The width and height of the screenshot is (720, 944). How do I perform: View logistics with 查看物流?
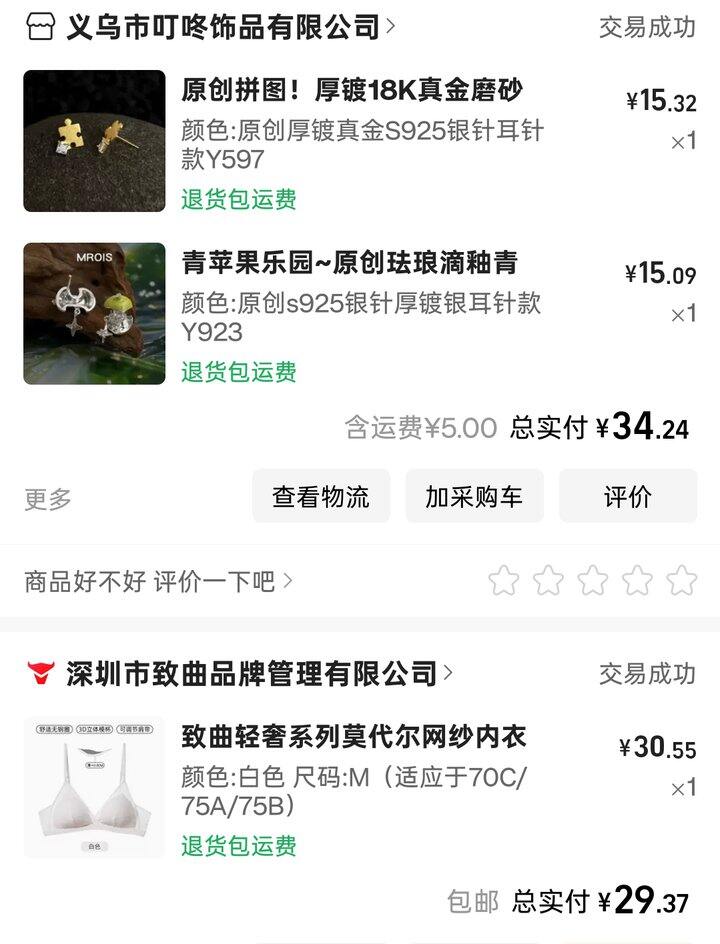(x=320, y=496)
